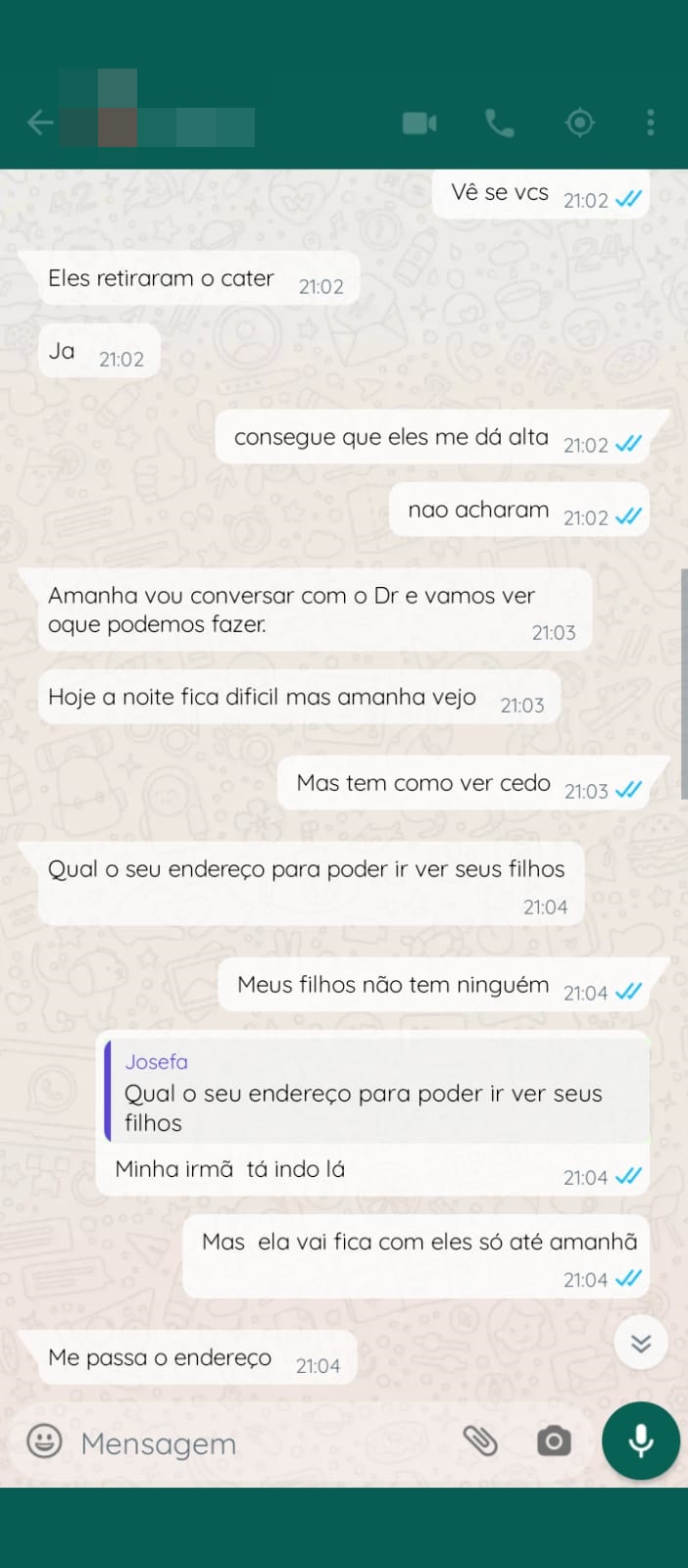Image resolution: width=688 pixels, height=1568 pixels.
Task: Start a voice call
Action: (500, 123)
